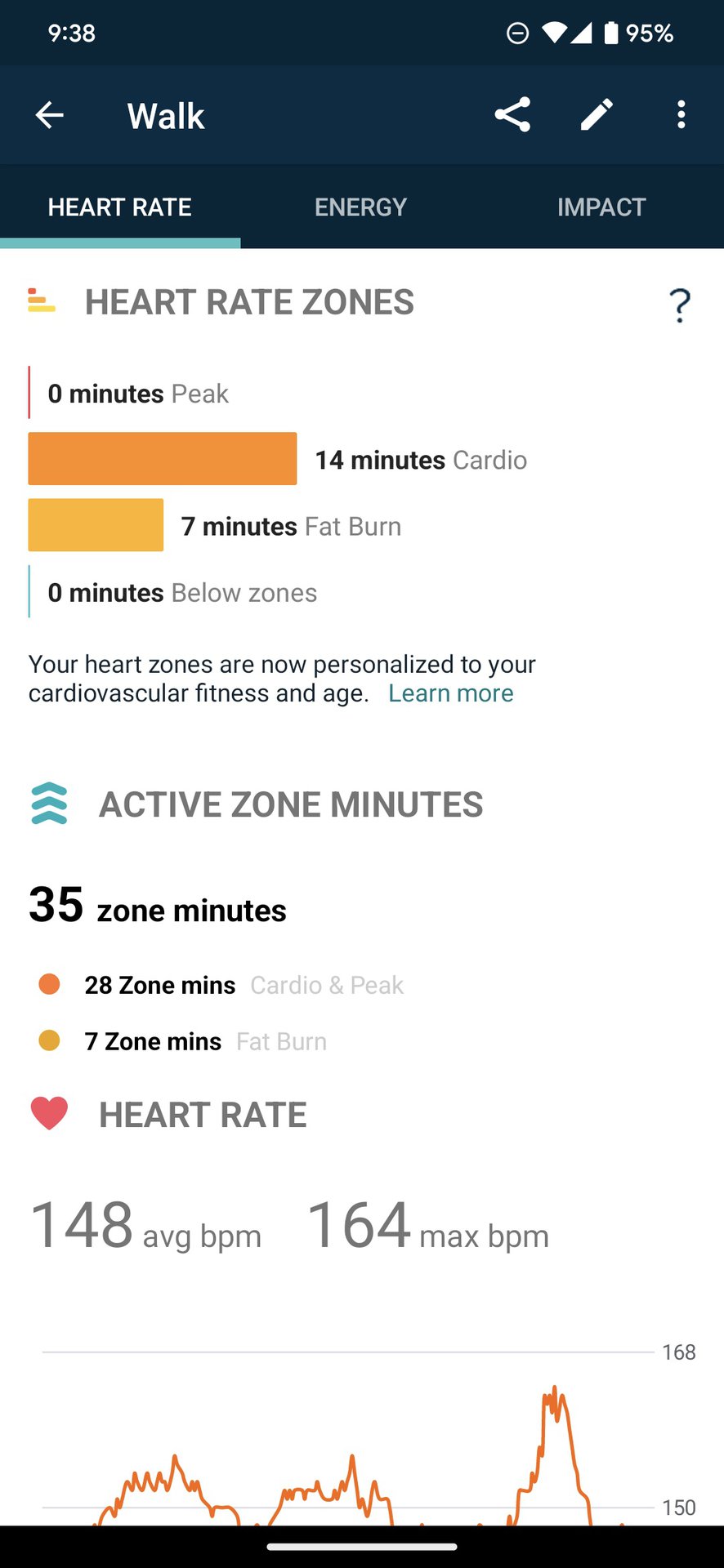Tap the Active Zone Minutes chevrons icon
This screenshot has width=724, height=1568.
(x=49, y=804)
